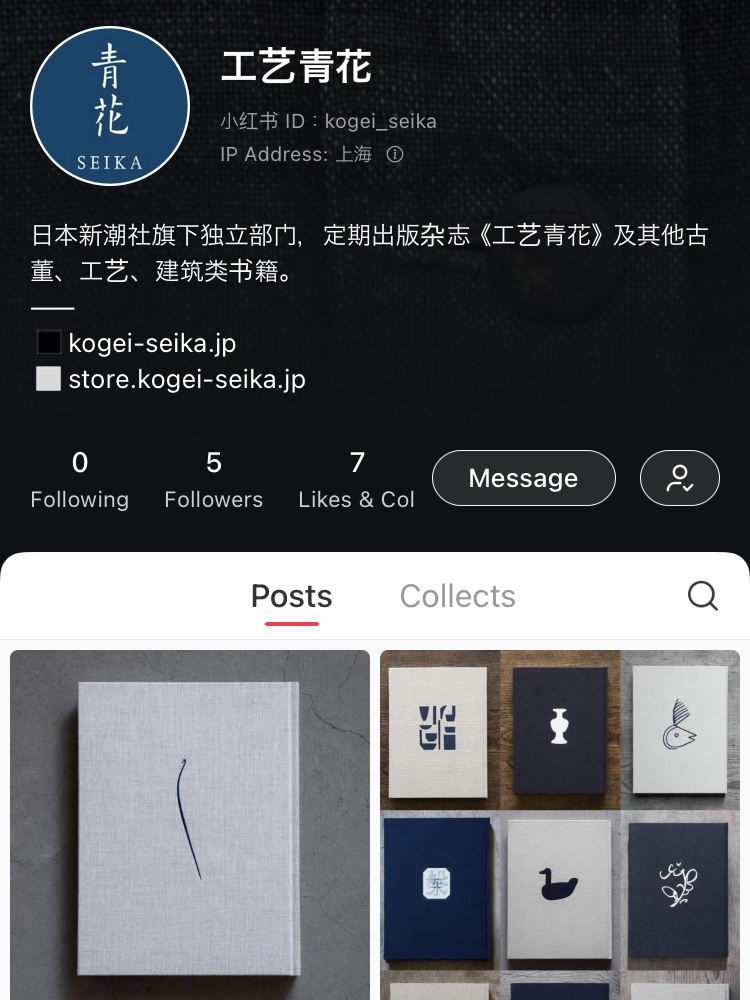Open the post with the single grey book
750x1000 pixels.
click(x=190, y=825)
